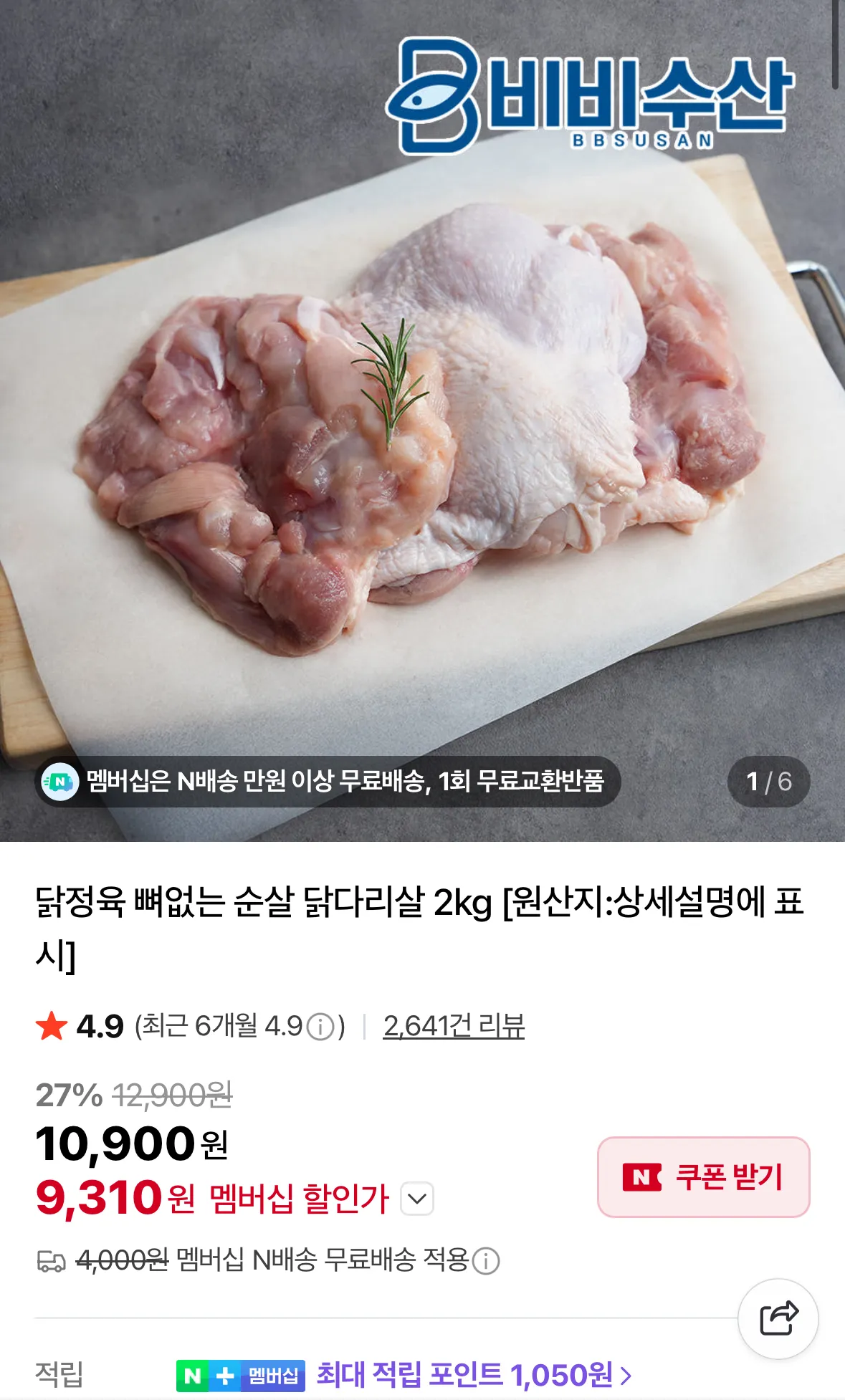Screen dimensions: 845x1400
Task: Open the 2,641건 리뷰 reviews link
Action: (x=454, y=1026)
